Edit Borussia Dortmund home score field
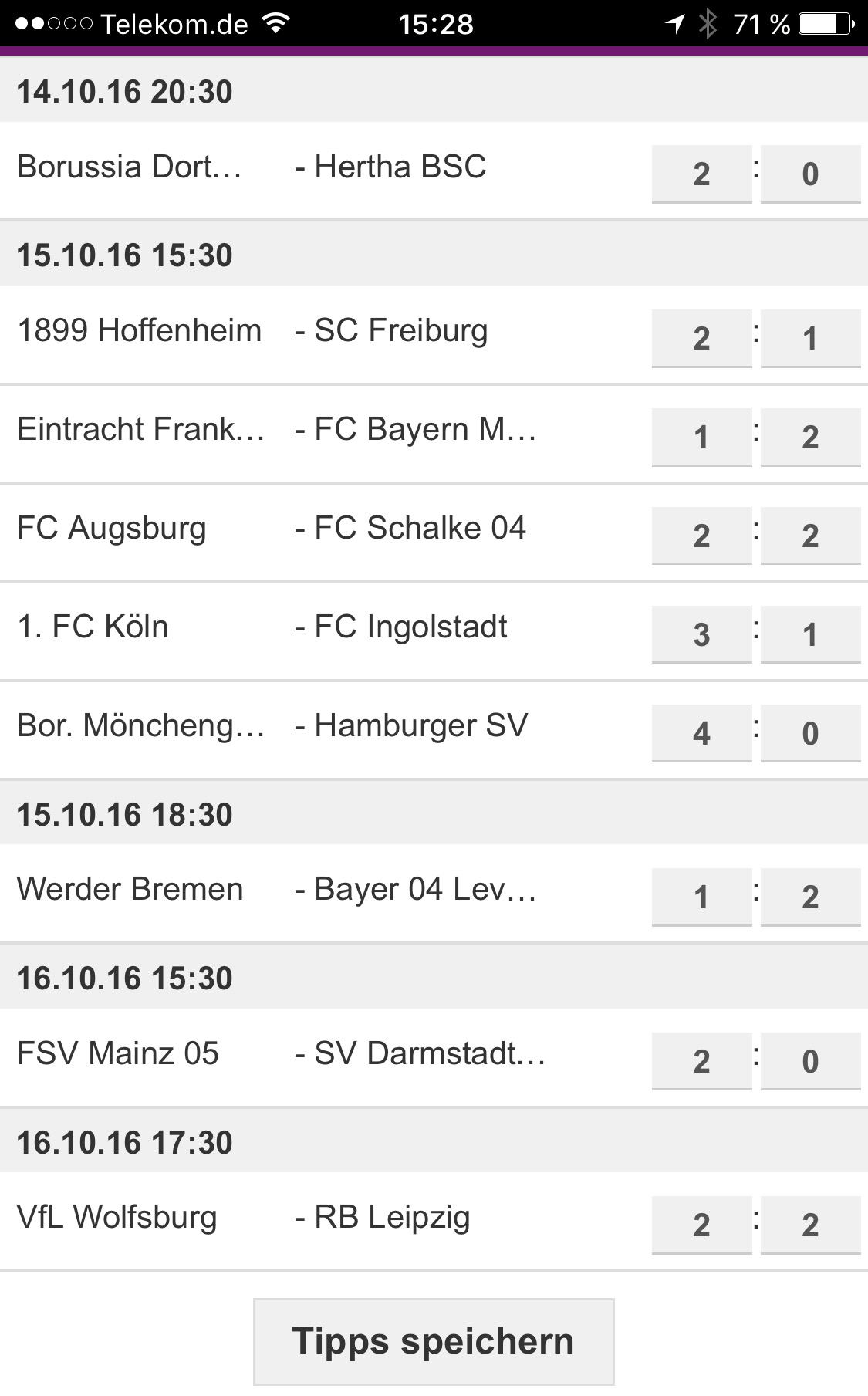The image size is (868, 1396). (x=701, y=174)
